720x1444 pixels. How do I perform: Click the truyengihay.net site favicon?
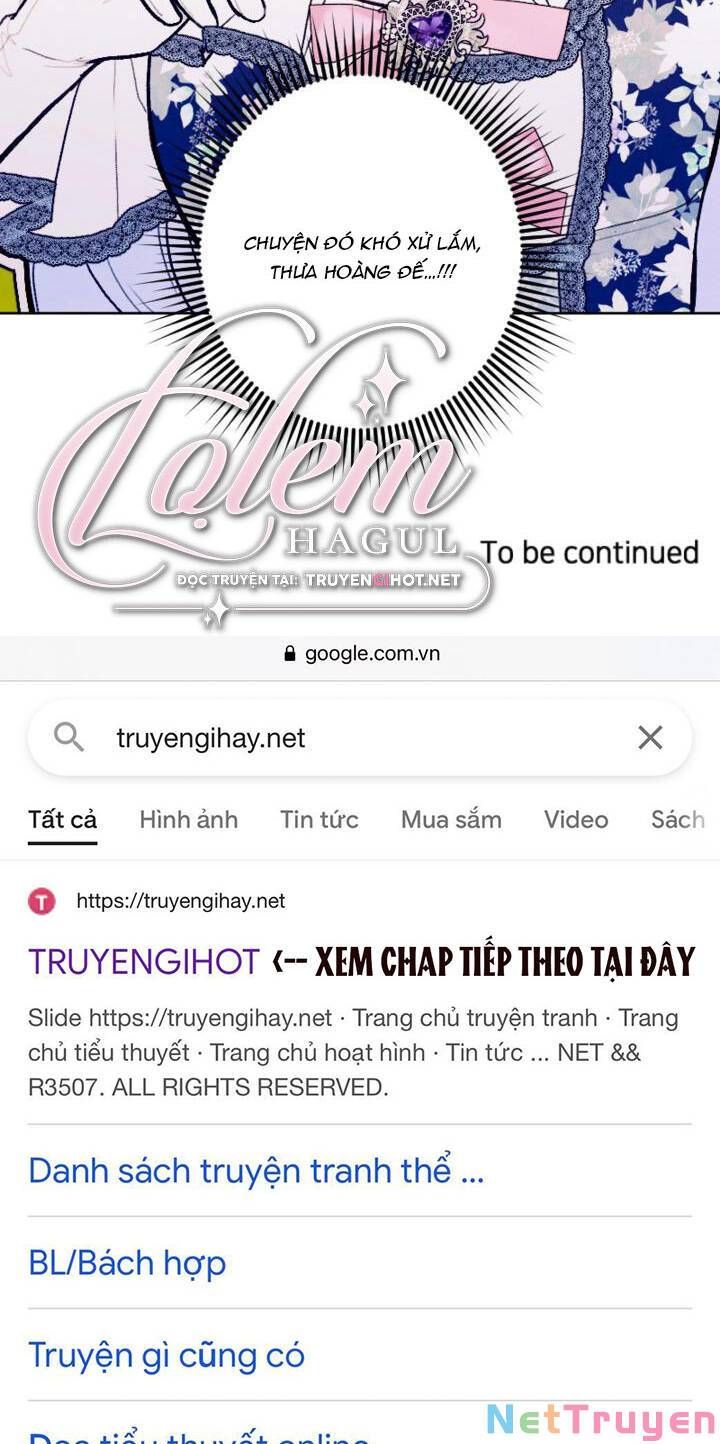click(42, 900)
